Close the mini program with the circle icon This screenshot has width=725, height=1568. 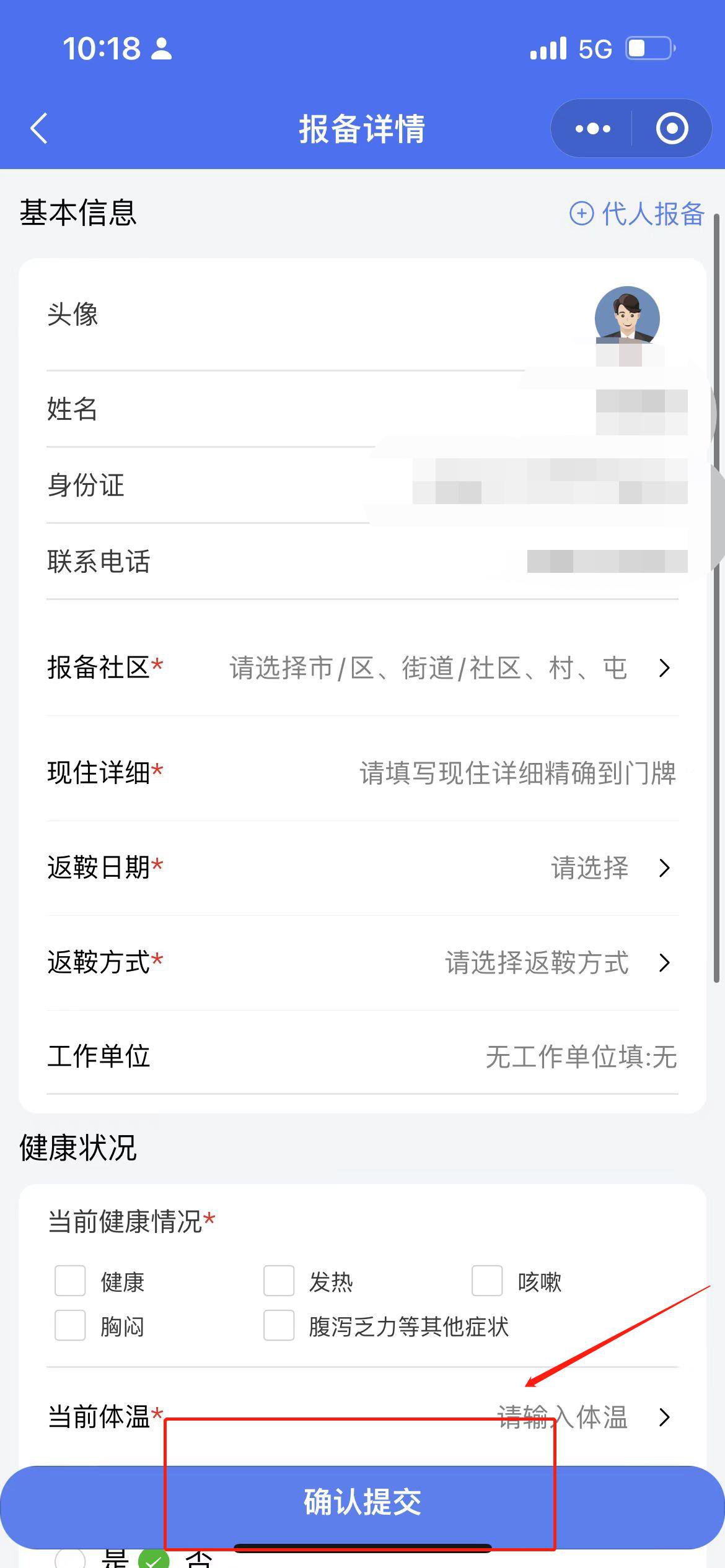(x=672, y=129)
